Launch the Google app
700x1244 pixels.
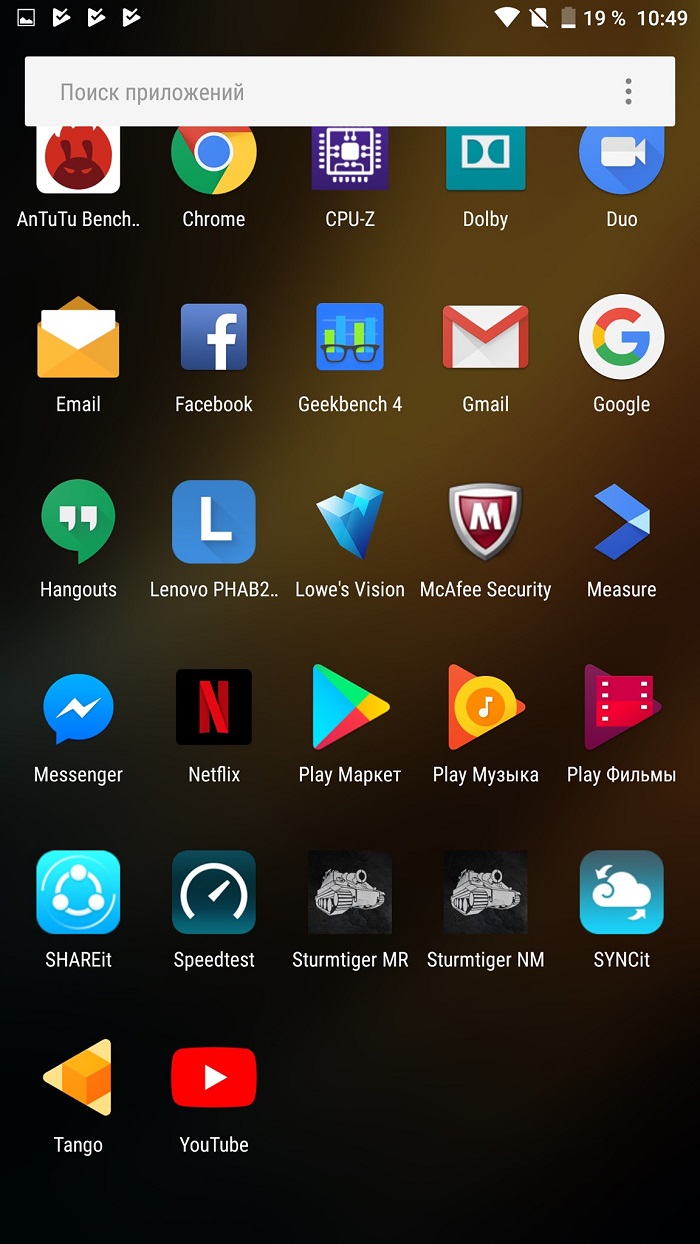point(621,340)
